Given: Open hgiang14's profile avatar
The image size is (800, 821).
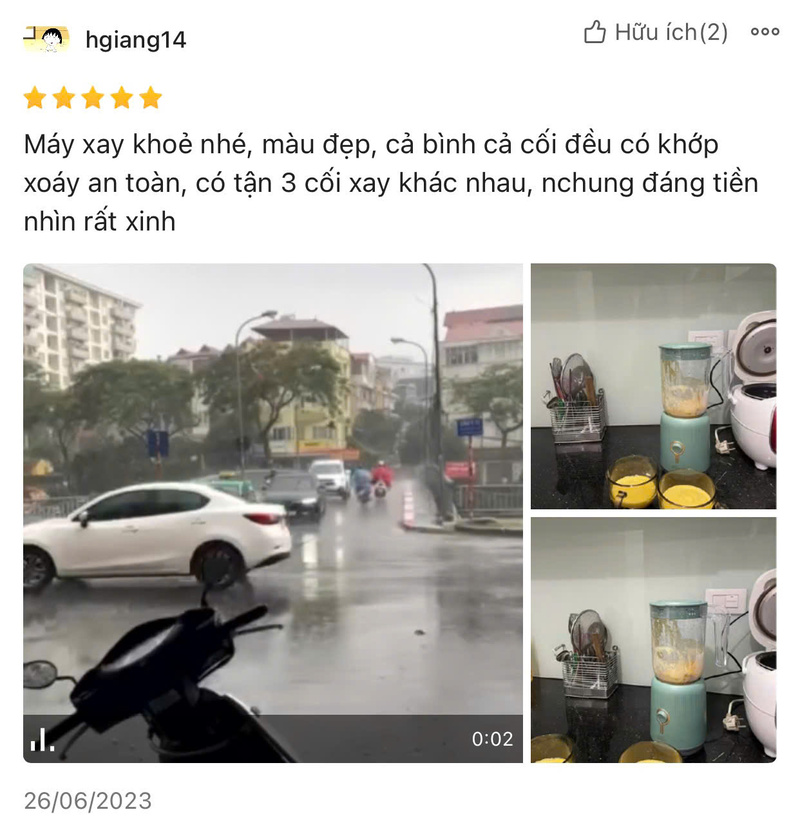Looking at the screenshot, I should 46,39.
